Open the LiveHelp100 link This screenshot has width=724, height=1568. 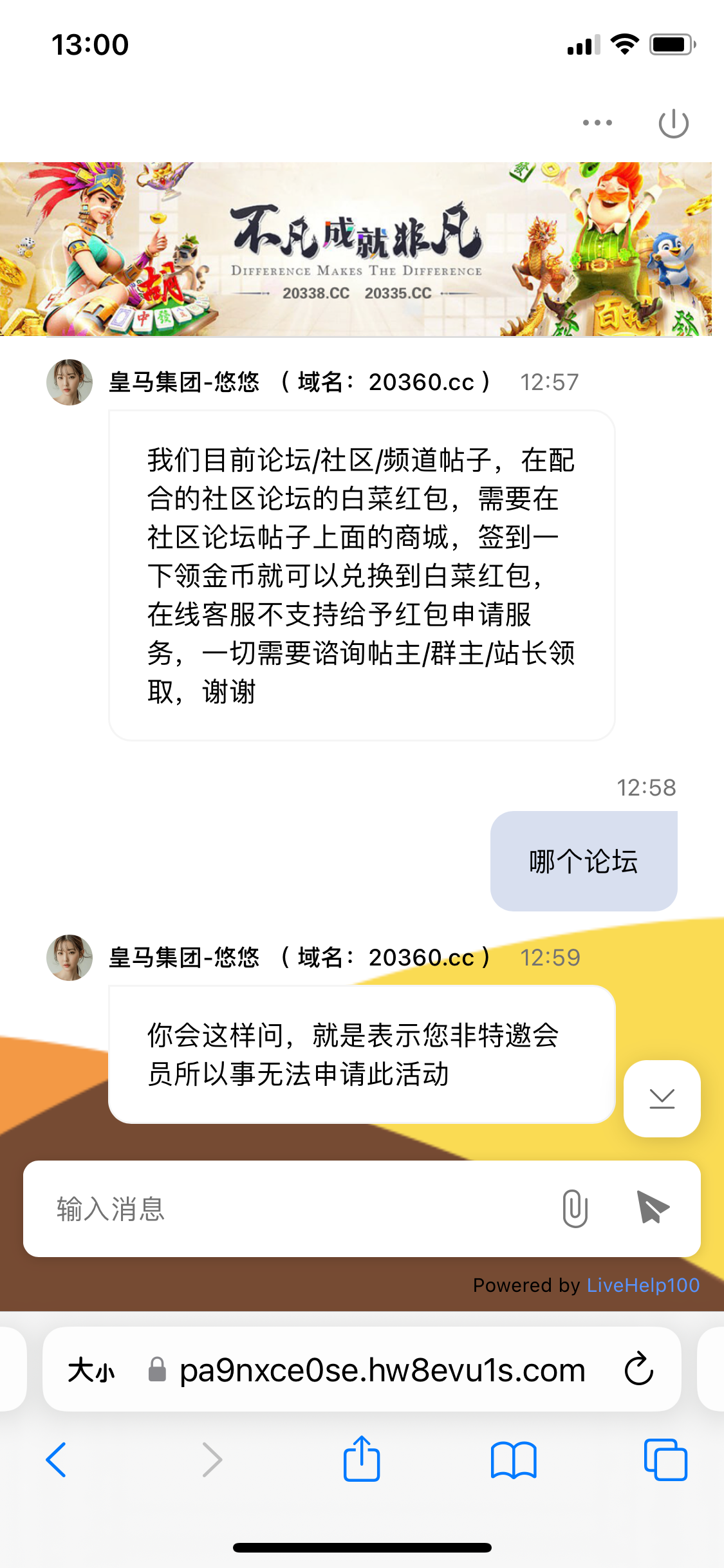(643, 1285)
